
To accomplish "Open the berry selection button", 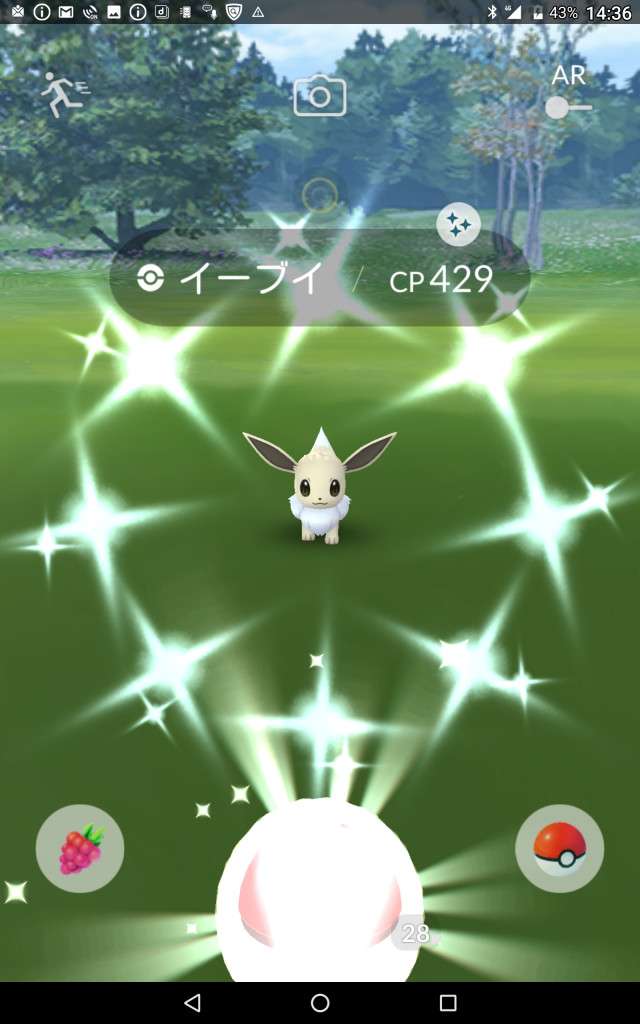I will 80,849.
